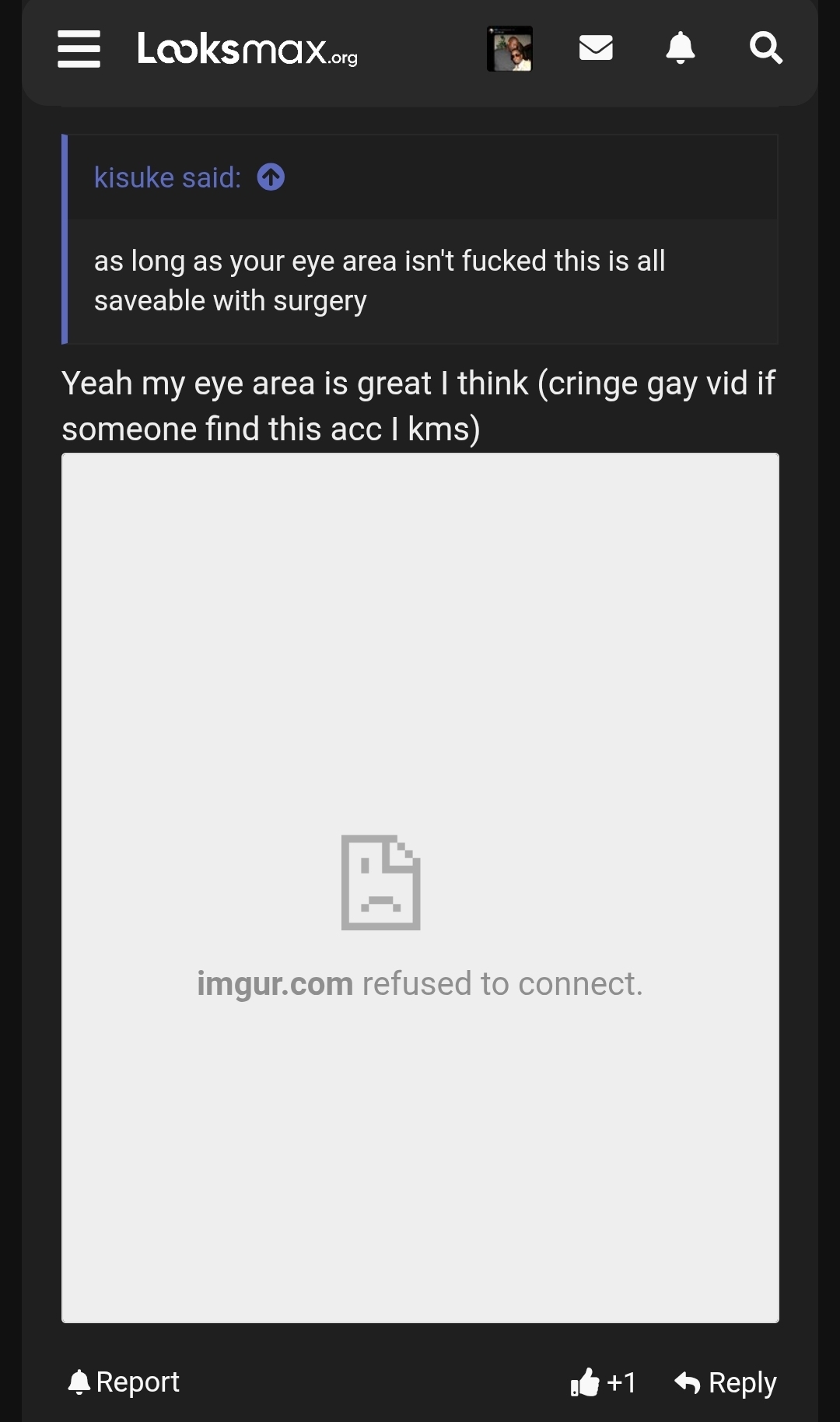Screen dimensions: 840x1422
Task: Like this post with +1
Action: (604, 1382)
